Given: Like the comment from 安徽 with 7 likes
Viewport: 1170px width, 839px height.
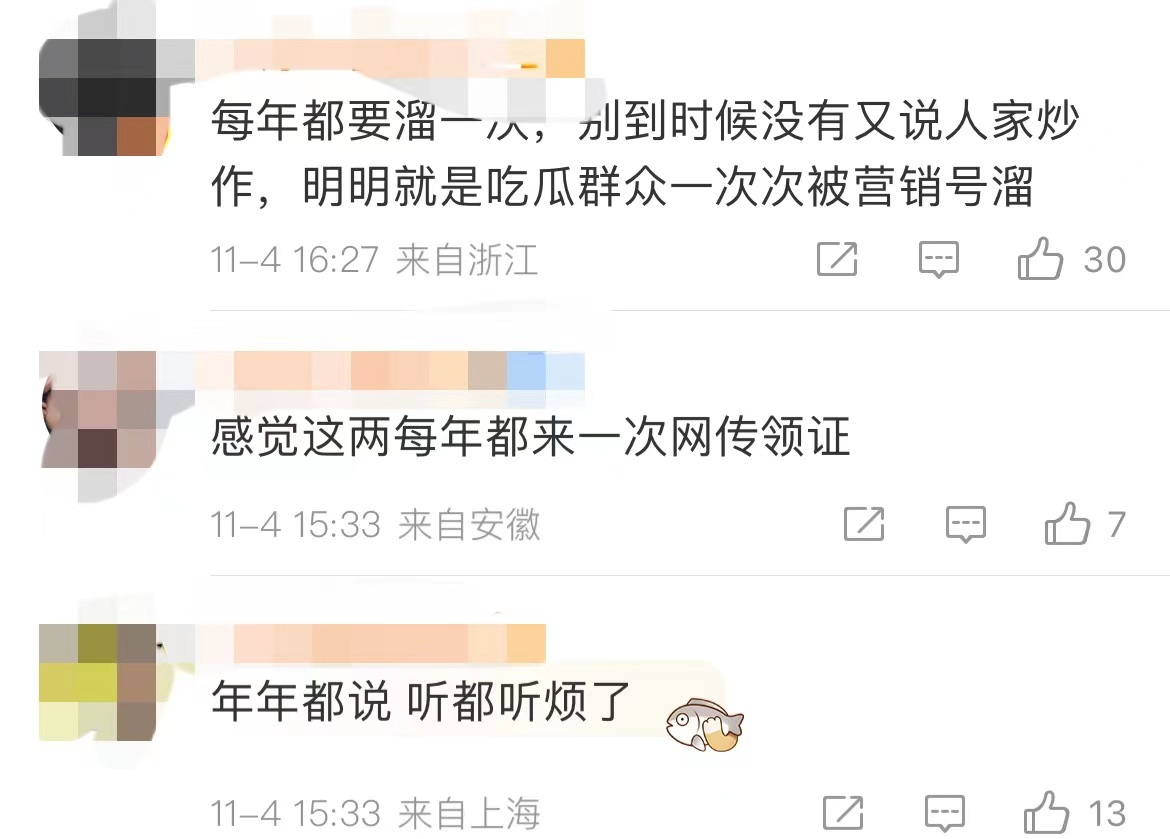Looking at the screenshot, I should [1067, 524].
